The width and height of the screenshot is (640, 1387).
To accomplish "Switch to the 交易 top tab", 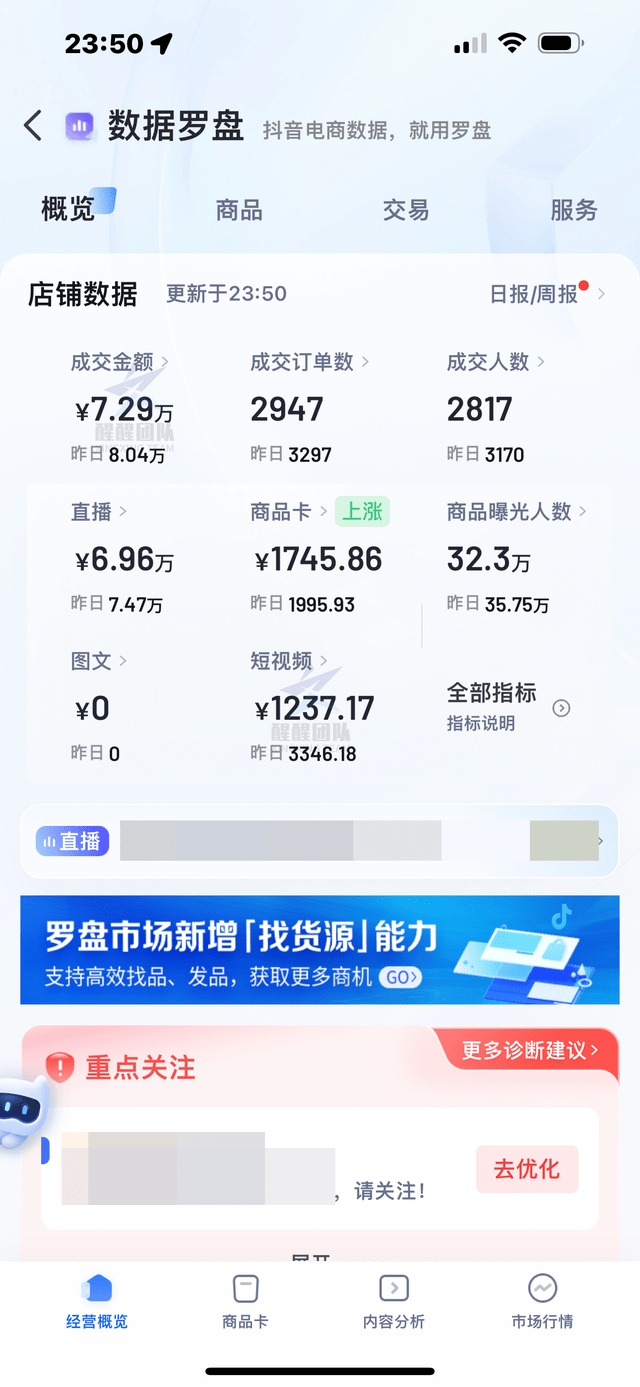I will pyautogui.click(x=406, y=210).
